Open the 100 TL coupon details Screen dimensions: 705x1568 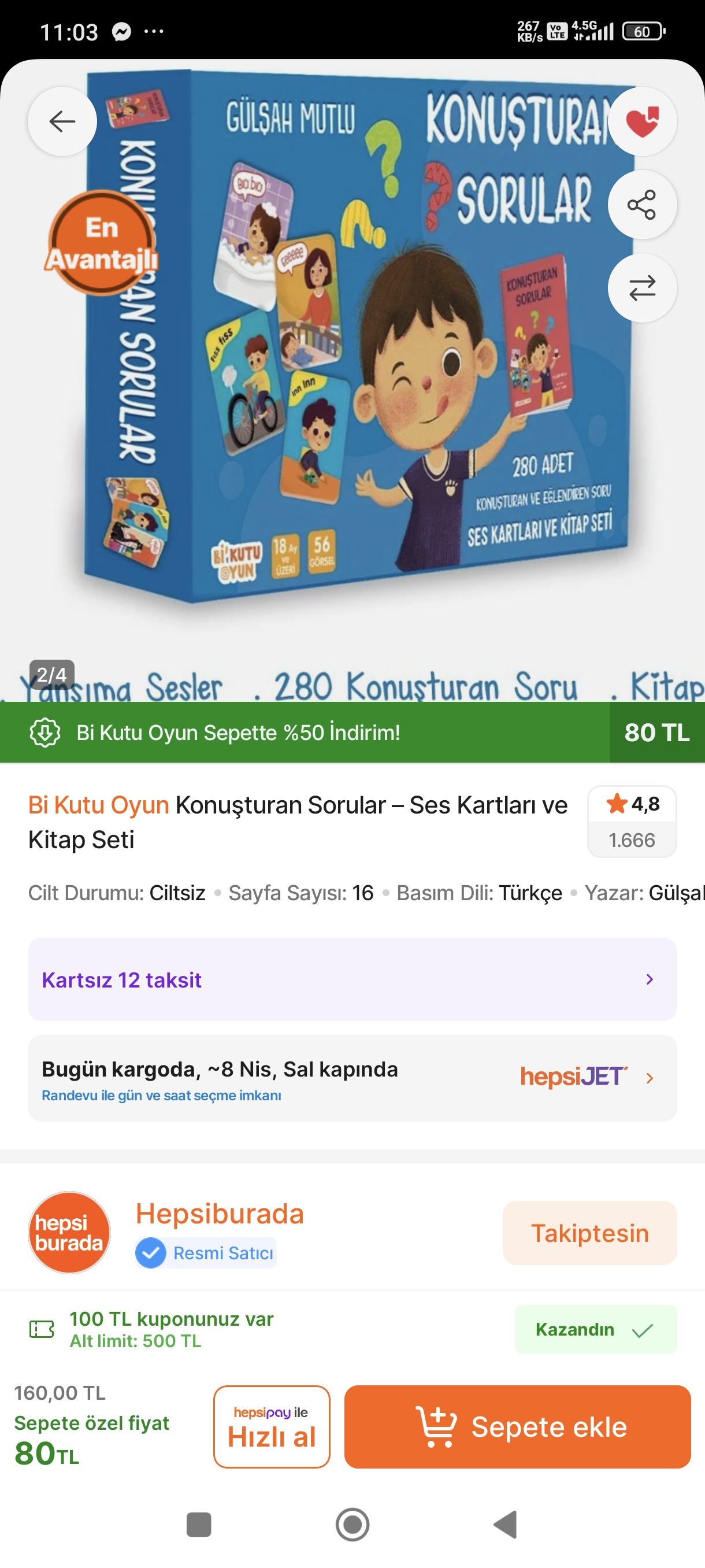(x=170, y=1329)
